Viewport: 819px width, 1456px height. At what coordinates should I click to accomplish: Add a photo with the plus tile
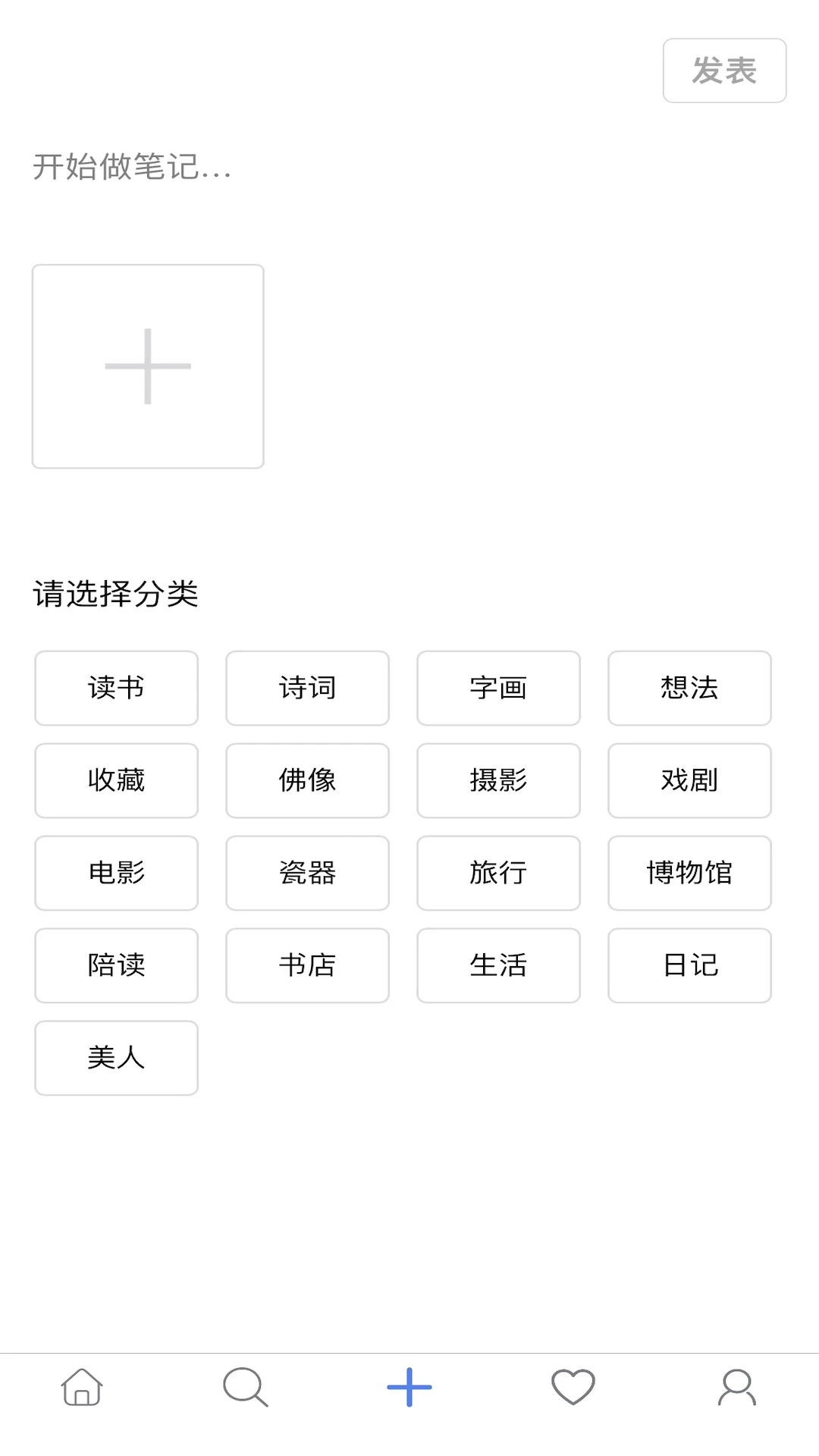(148, 366)
